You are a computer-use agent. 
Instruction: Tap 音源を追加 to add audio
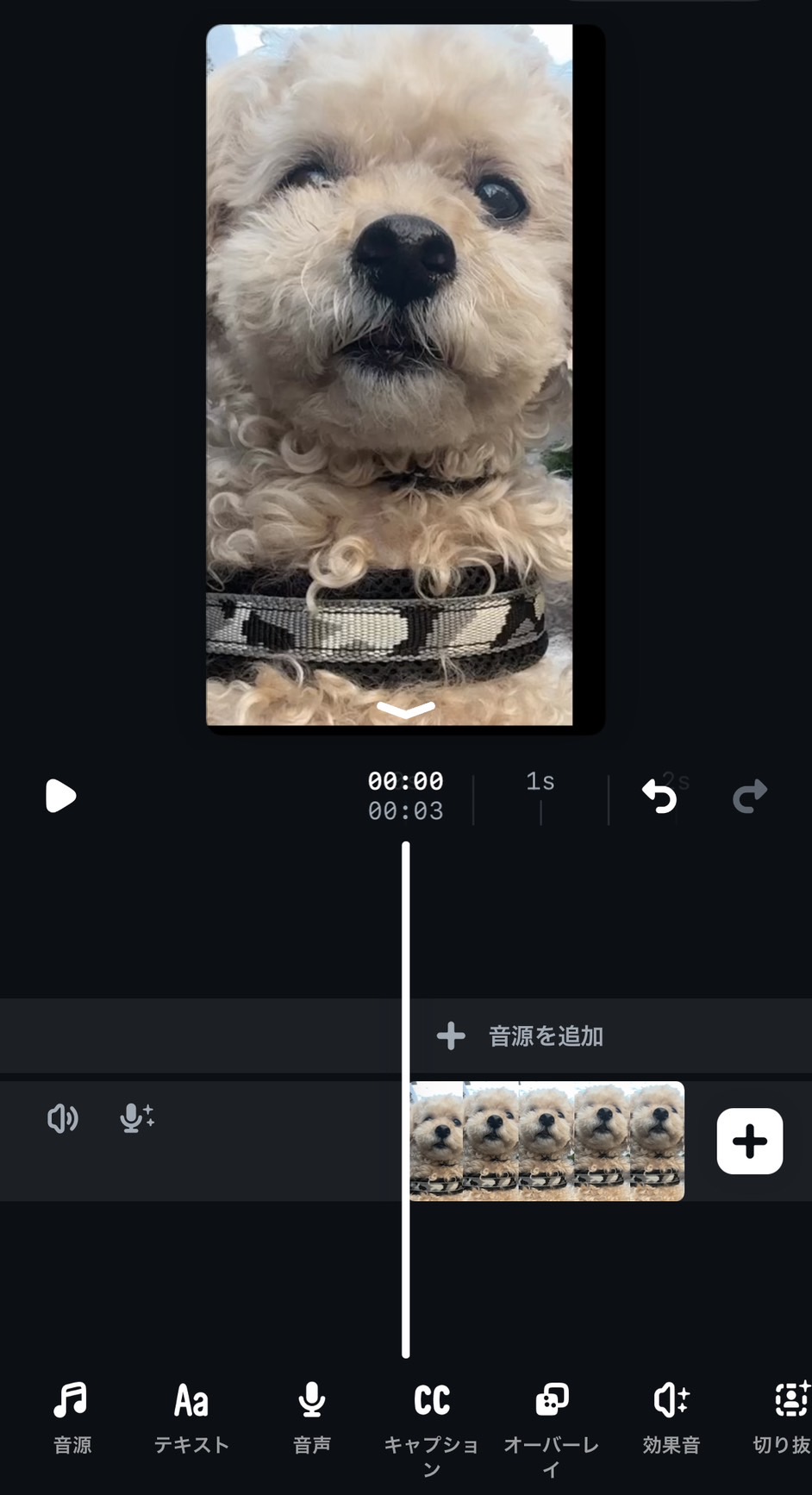[x=521, y=1035]
